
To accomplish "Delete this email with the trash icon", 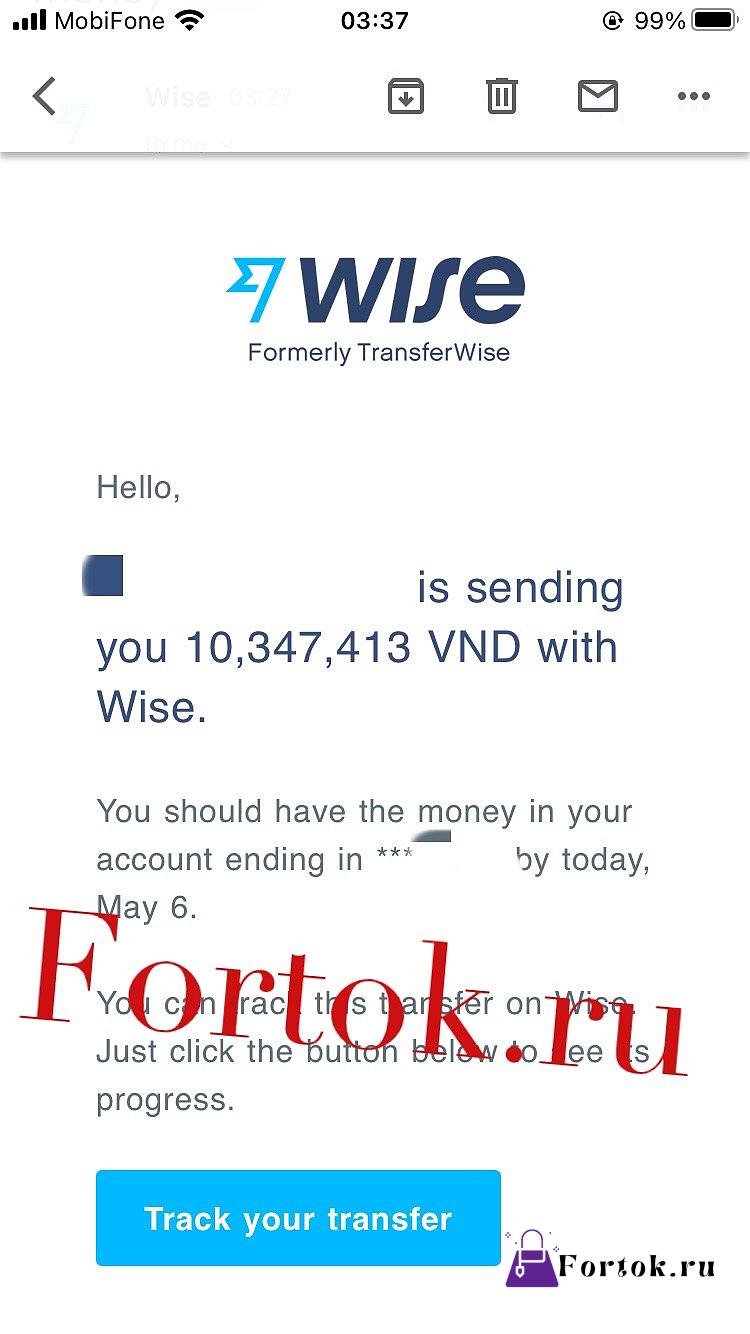I will (x=501, y=96).
